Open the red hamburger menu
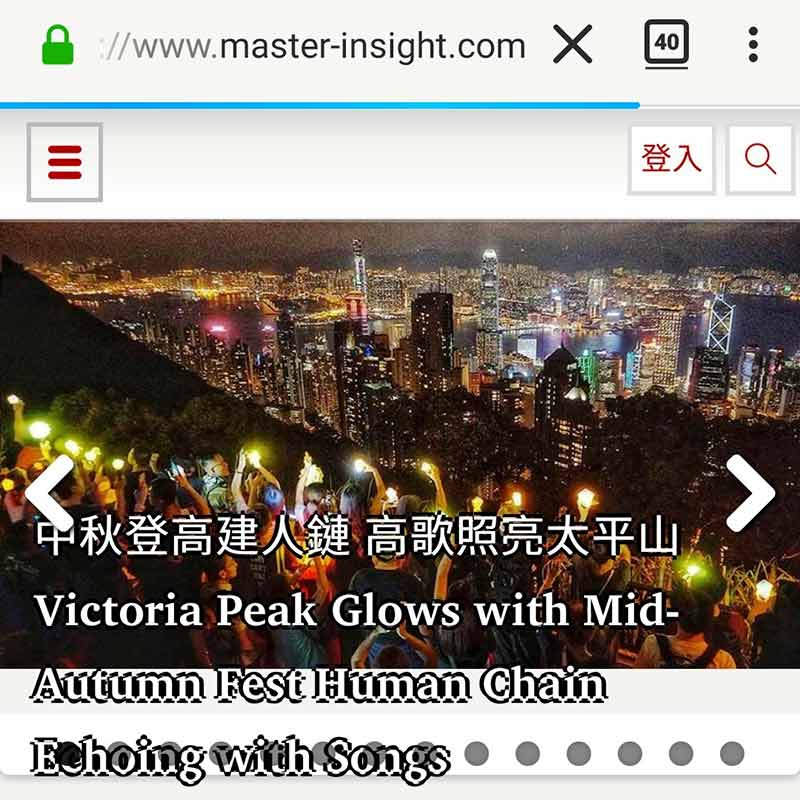 (x=65, y=162)
